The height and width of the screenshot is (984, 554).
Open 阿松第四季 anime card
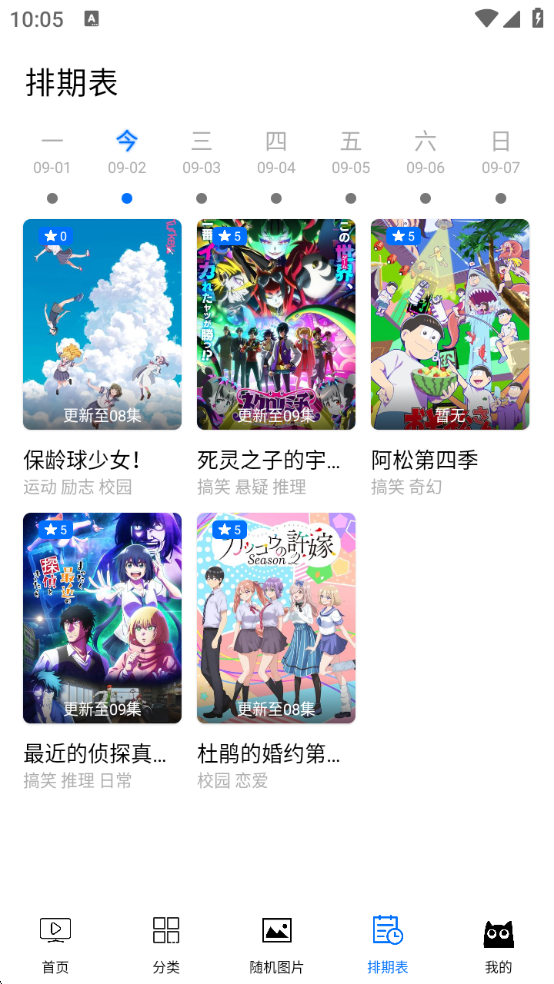pyautogui.click(x=450, y=357)
